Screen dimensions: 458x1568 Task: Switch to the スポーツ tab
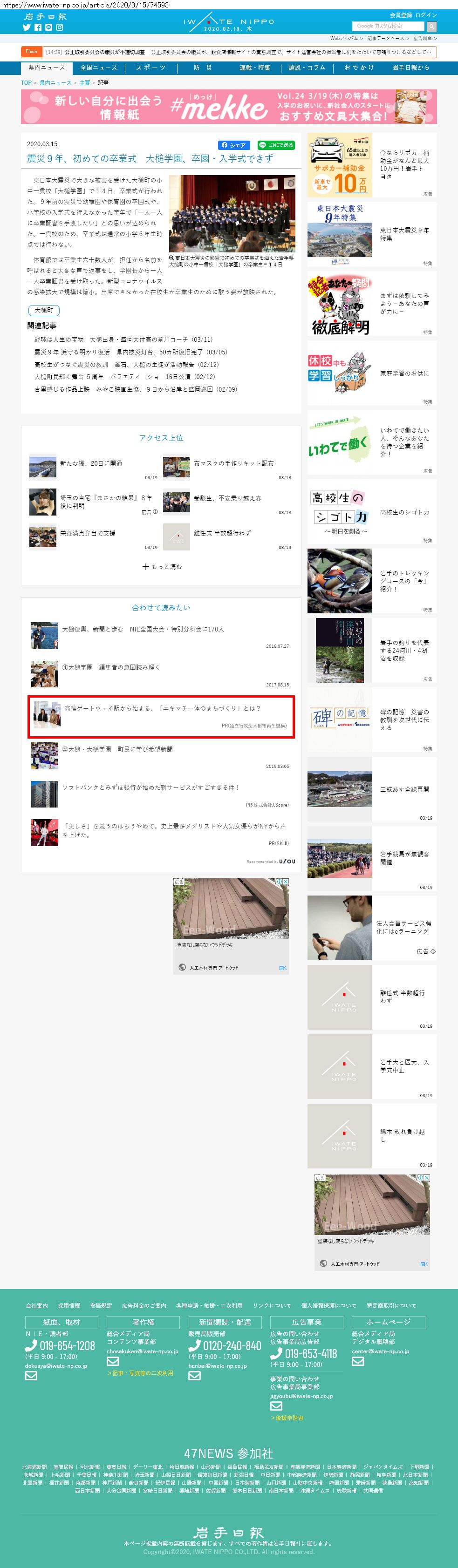(150, 68)
